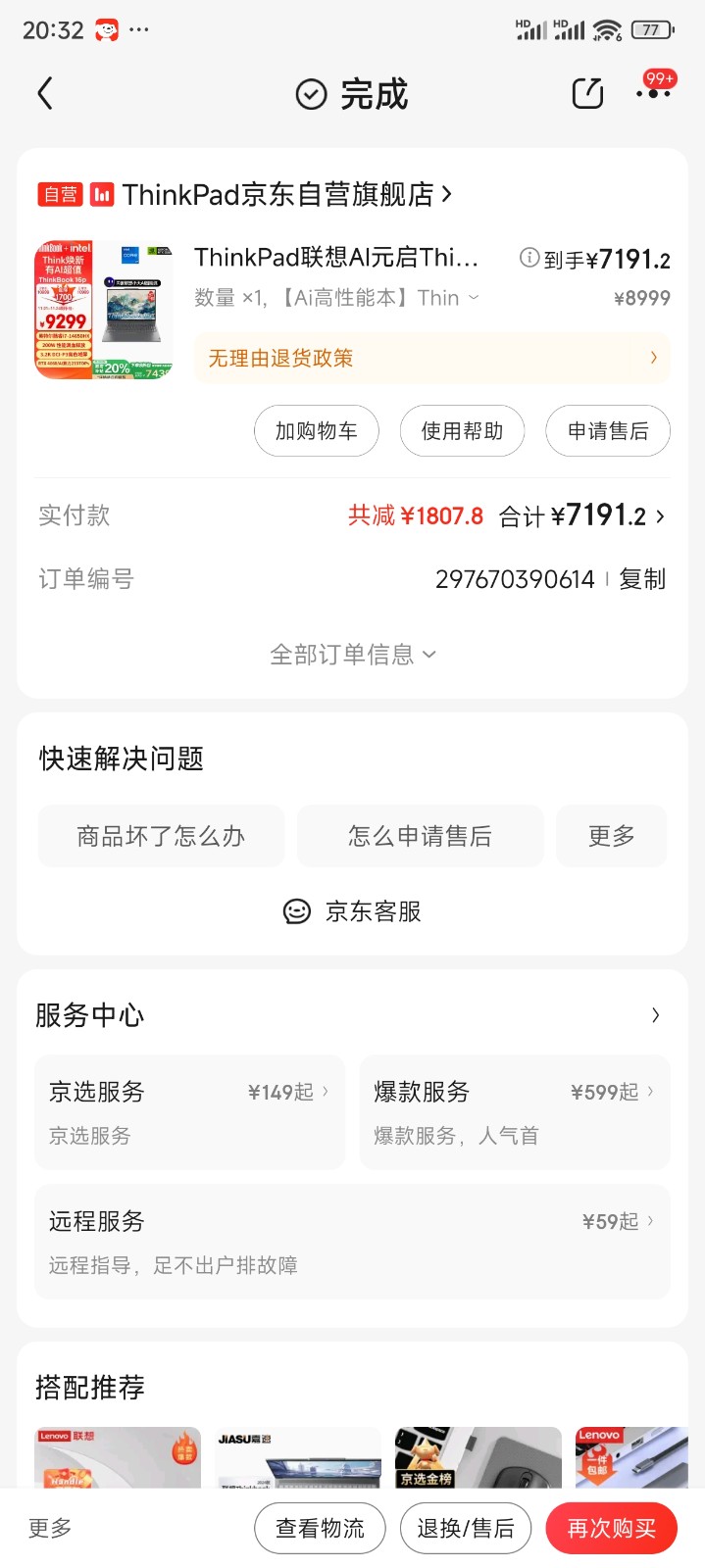Tap 申请售后 for this order
The width and height of the screenshot is (705, 1568).
[x=608, y=431]
